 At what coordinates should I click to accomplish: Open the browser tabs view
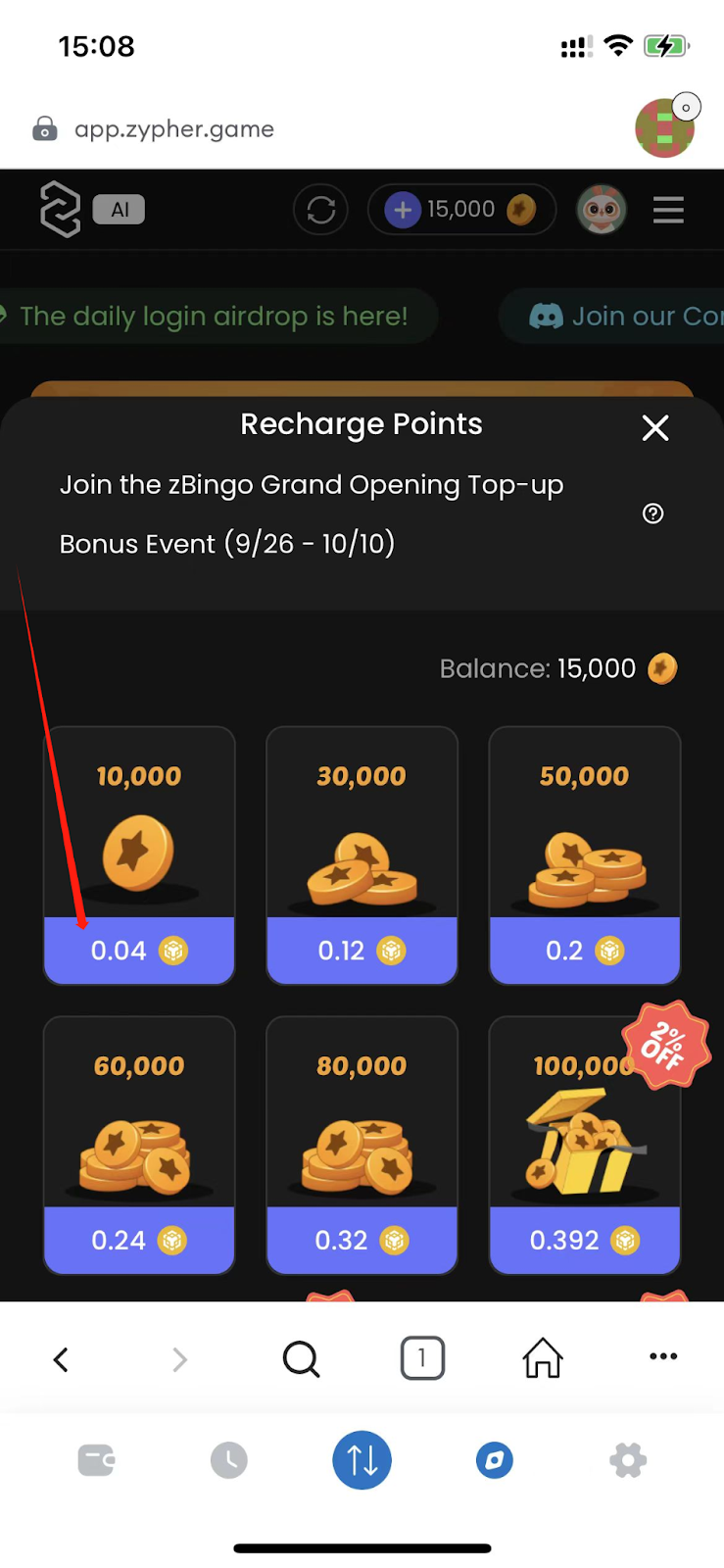point(422,1358)
